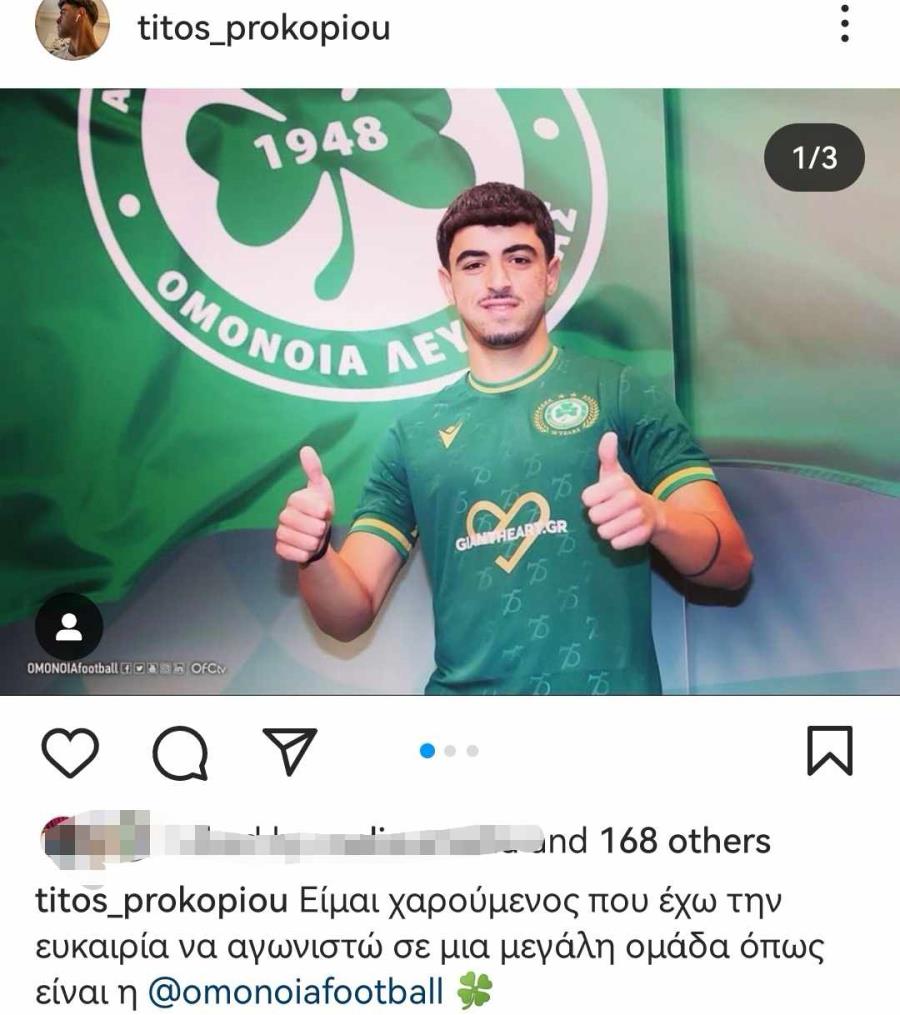
Task: Like this post with the heart icon
Action: click(x=72, y=752)
